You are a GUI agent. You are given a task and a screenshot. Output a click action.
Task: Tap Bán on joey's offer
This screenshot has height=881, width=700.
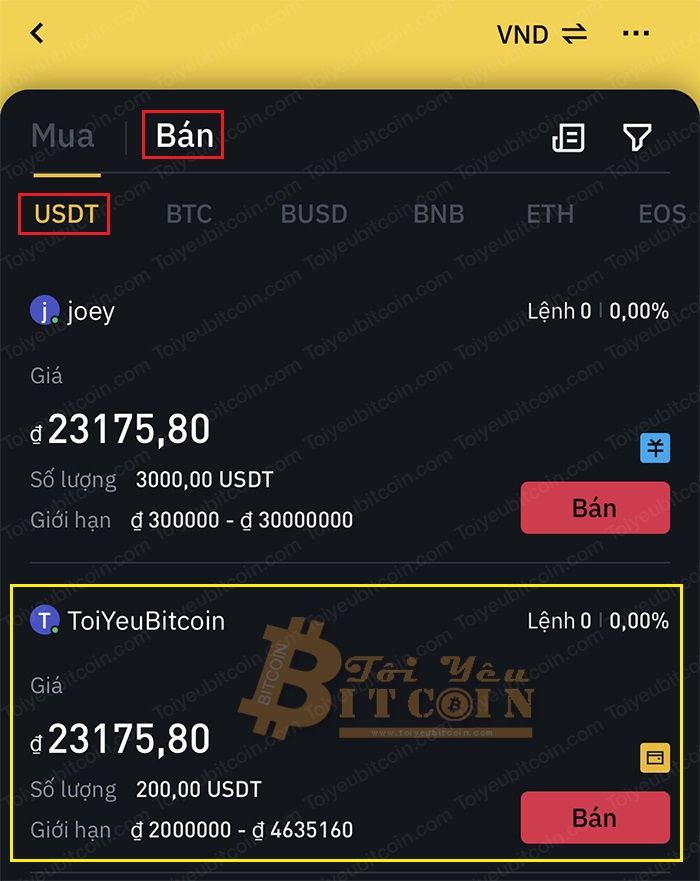pos(594,507)
